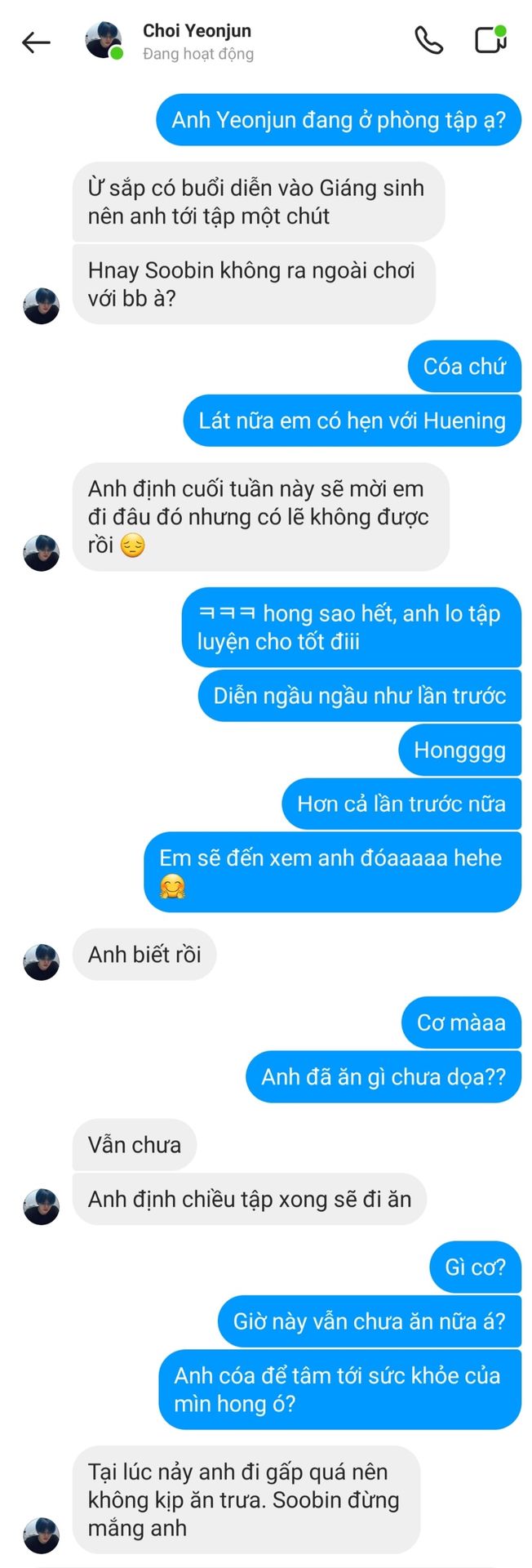Start a voice call with Choi Yeonjun
This screenshot has height=1568, width=532.
tap(428, 40)
